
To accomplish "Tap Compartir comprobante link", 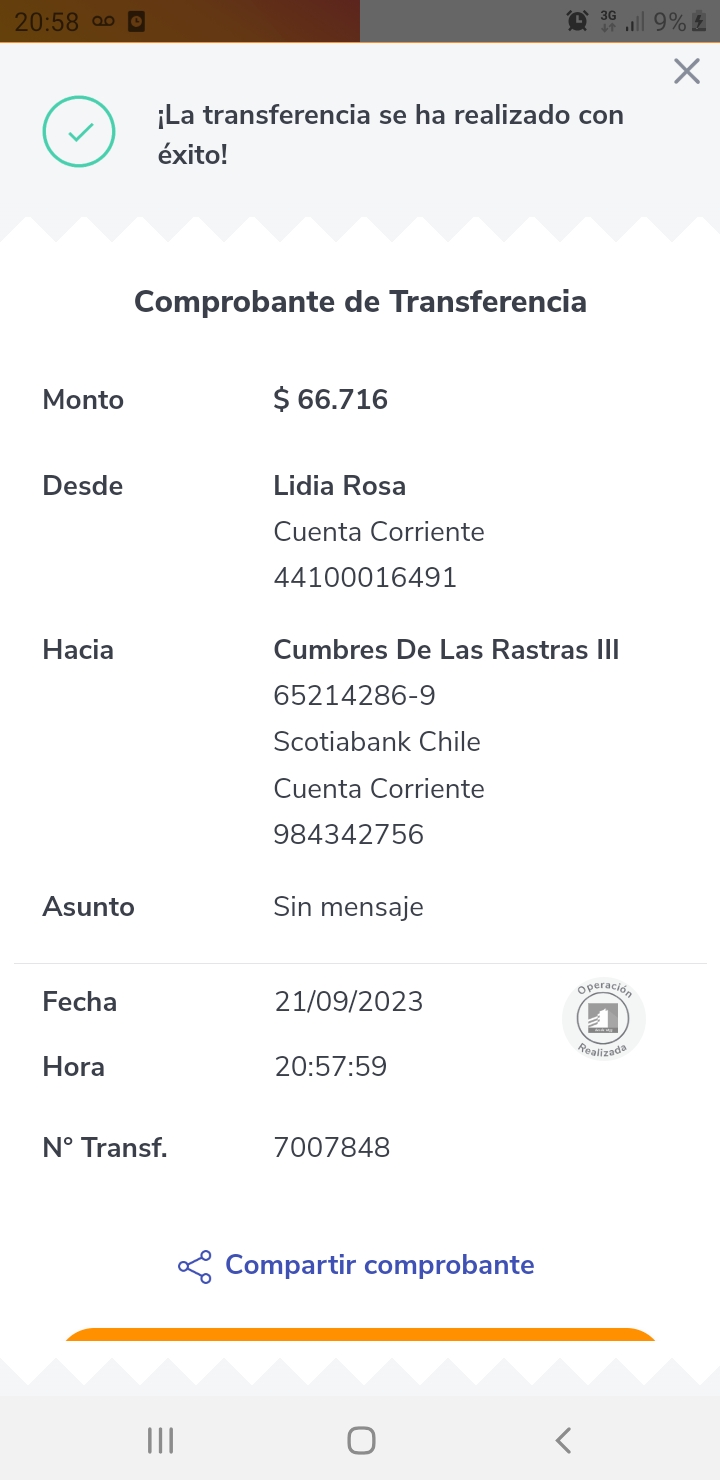I will [x=357, y=1265].
